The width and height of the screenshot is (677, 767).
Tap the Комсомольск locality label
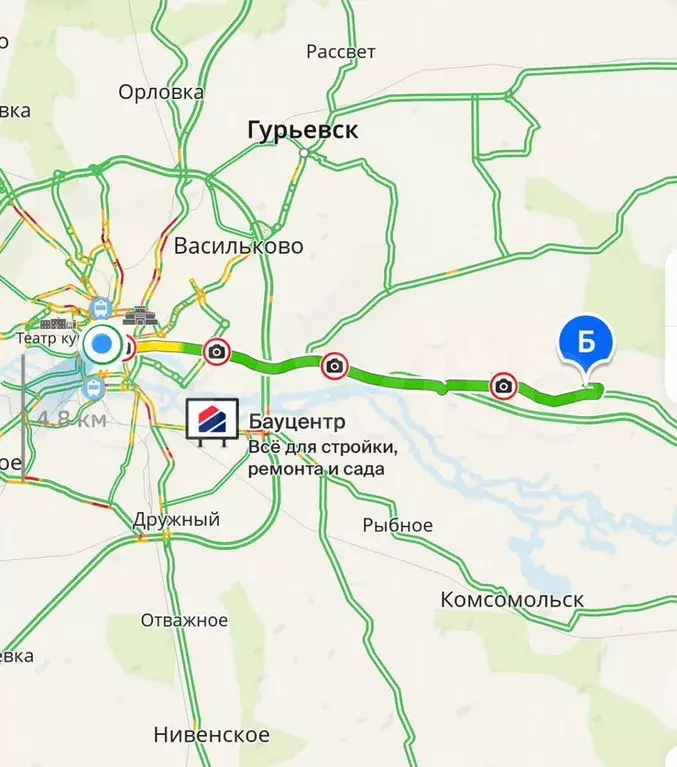(512, 599)
